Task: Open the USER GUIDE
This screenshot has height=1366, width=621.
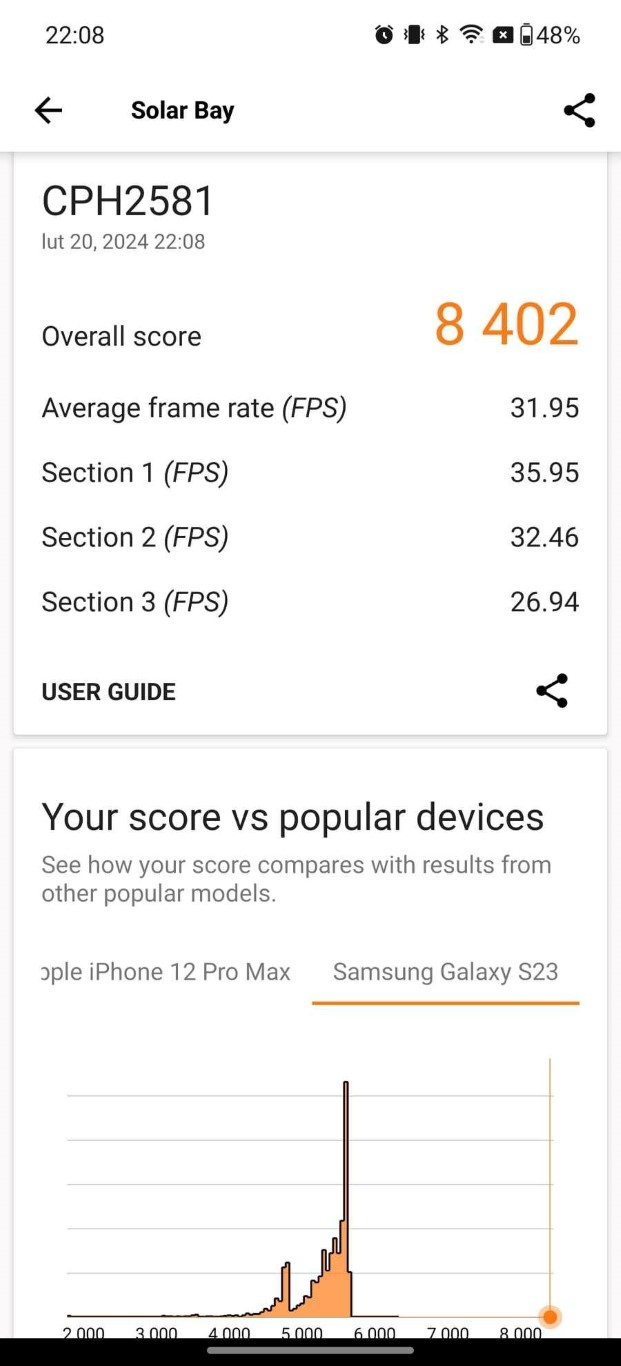Action: coord(108,692)
